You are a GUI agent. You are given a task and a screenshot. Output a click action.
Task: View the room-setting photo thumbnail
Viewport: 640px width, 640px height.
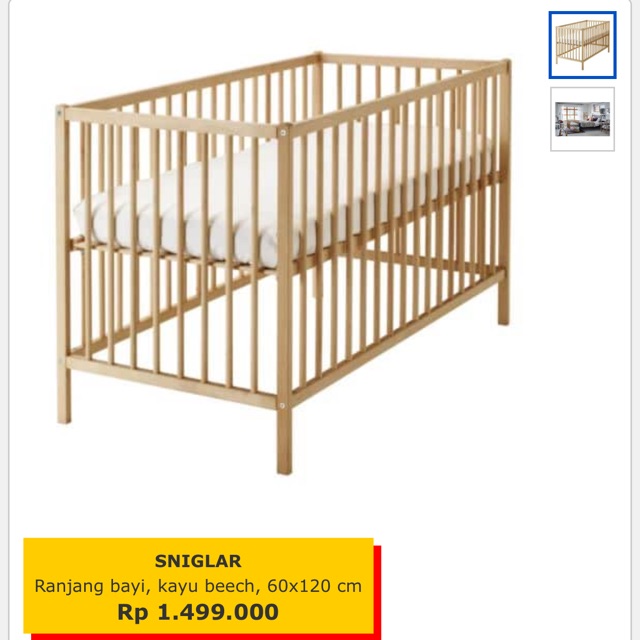582,119
